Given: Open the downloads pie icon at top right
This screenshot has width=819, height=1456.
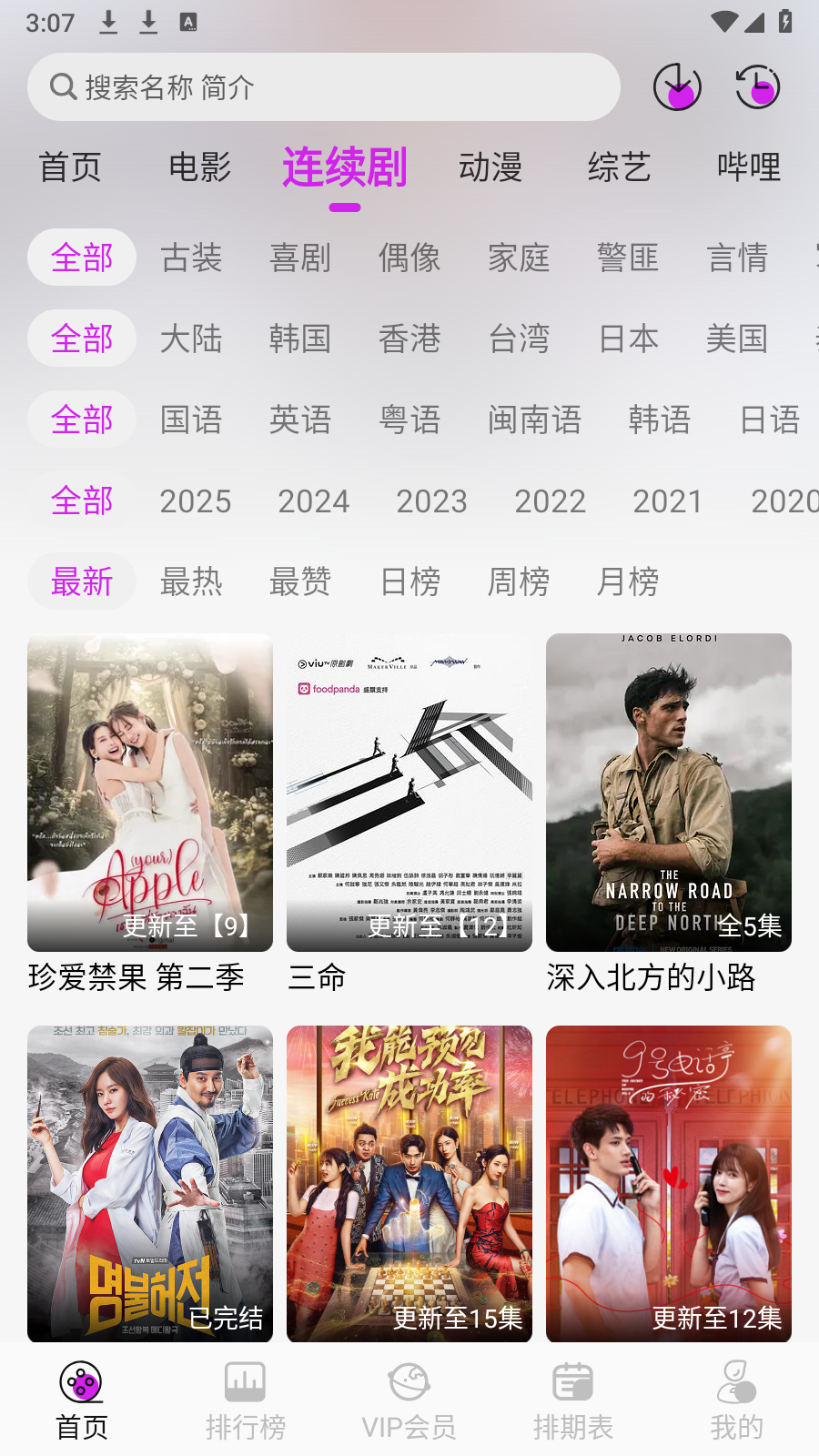Looking at the screenshot, I should (679, 87).
